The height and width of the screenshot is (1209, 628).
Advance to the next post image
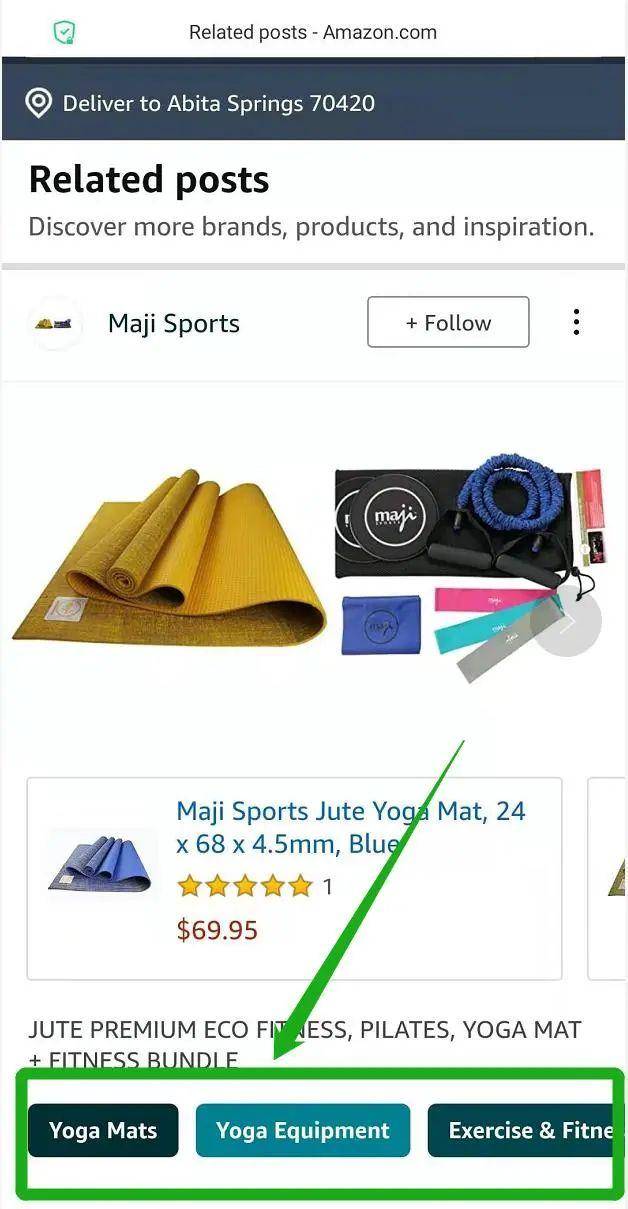click(x=566, y=621)
